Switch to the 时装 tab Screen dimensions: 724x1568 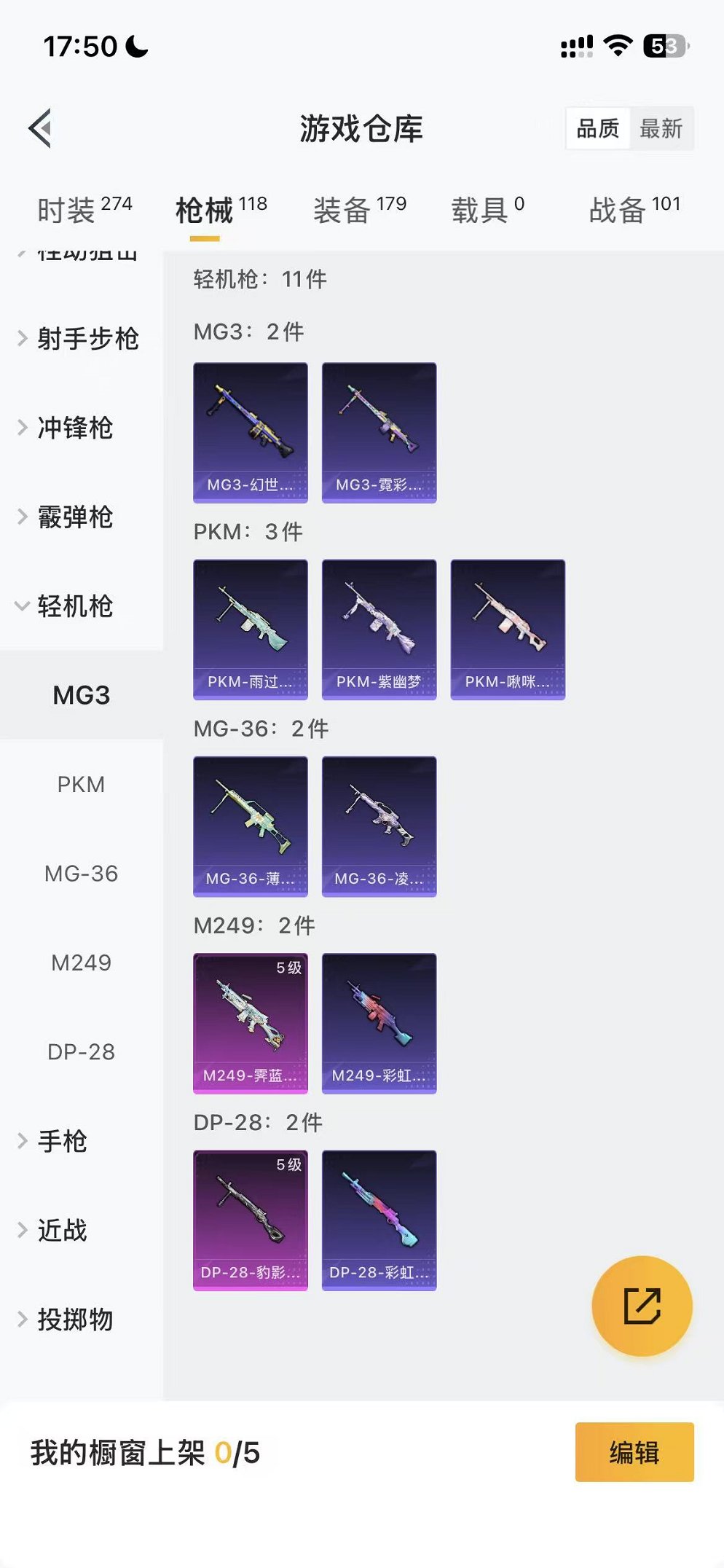[84, 210]
